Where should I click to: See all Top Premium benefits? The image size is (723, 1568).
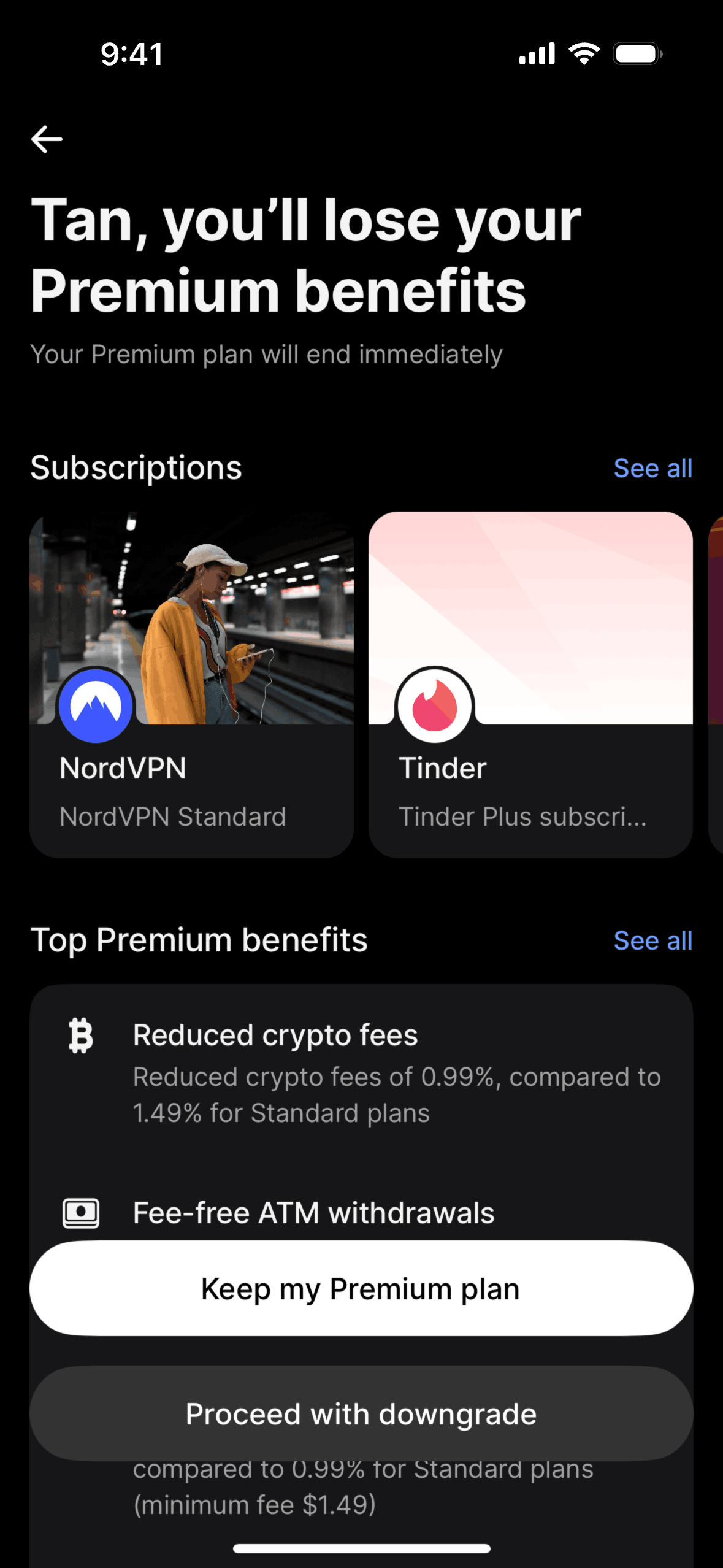(652, 941)
